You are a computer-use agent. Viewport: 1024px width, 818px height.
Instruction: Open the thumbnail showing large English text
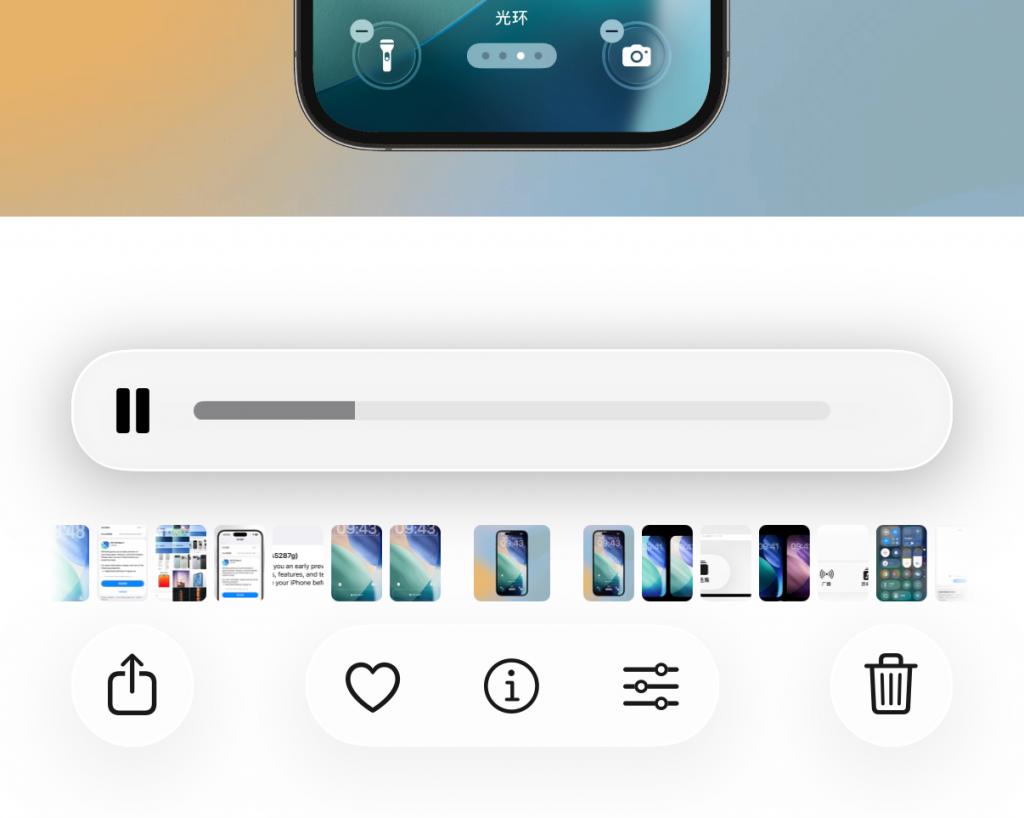click(x=298, y=563)
